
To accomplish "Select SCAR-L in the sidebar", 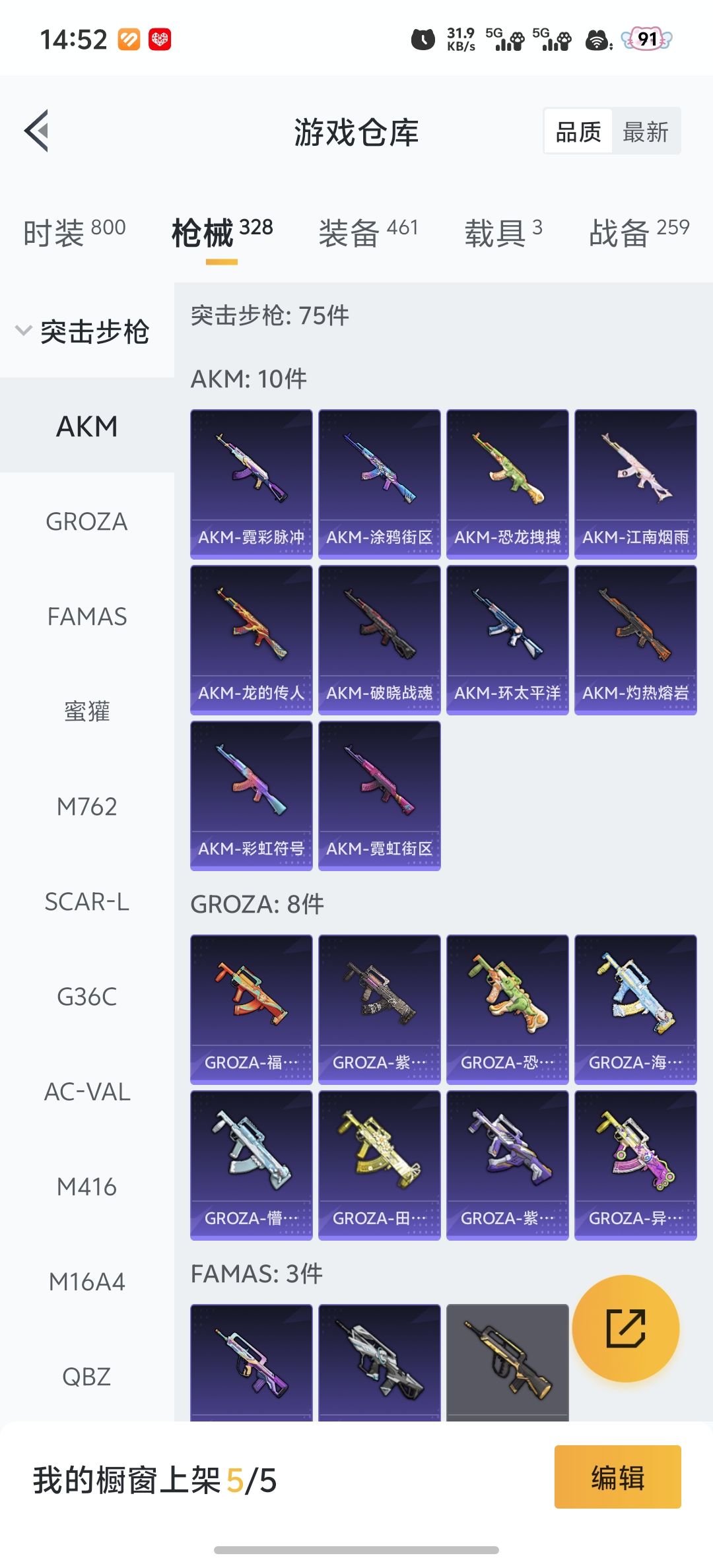I will pyautogui.click(x=86, y=901).
